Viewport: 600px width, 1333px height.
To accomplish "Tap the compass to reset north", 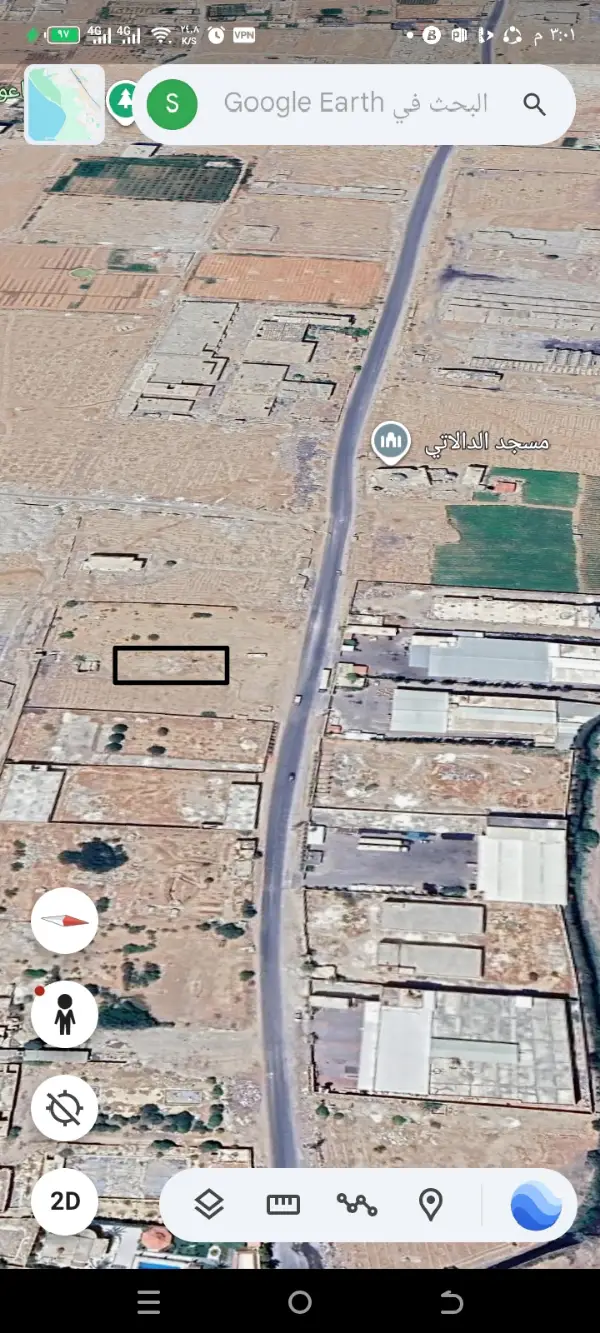I will [x=65, y=920].
